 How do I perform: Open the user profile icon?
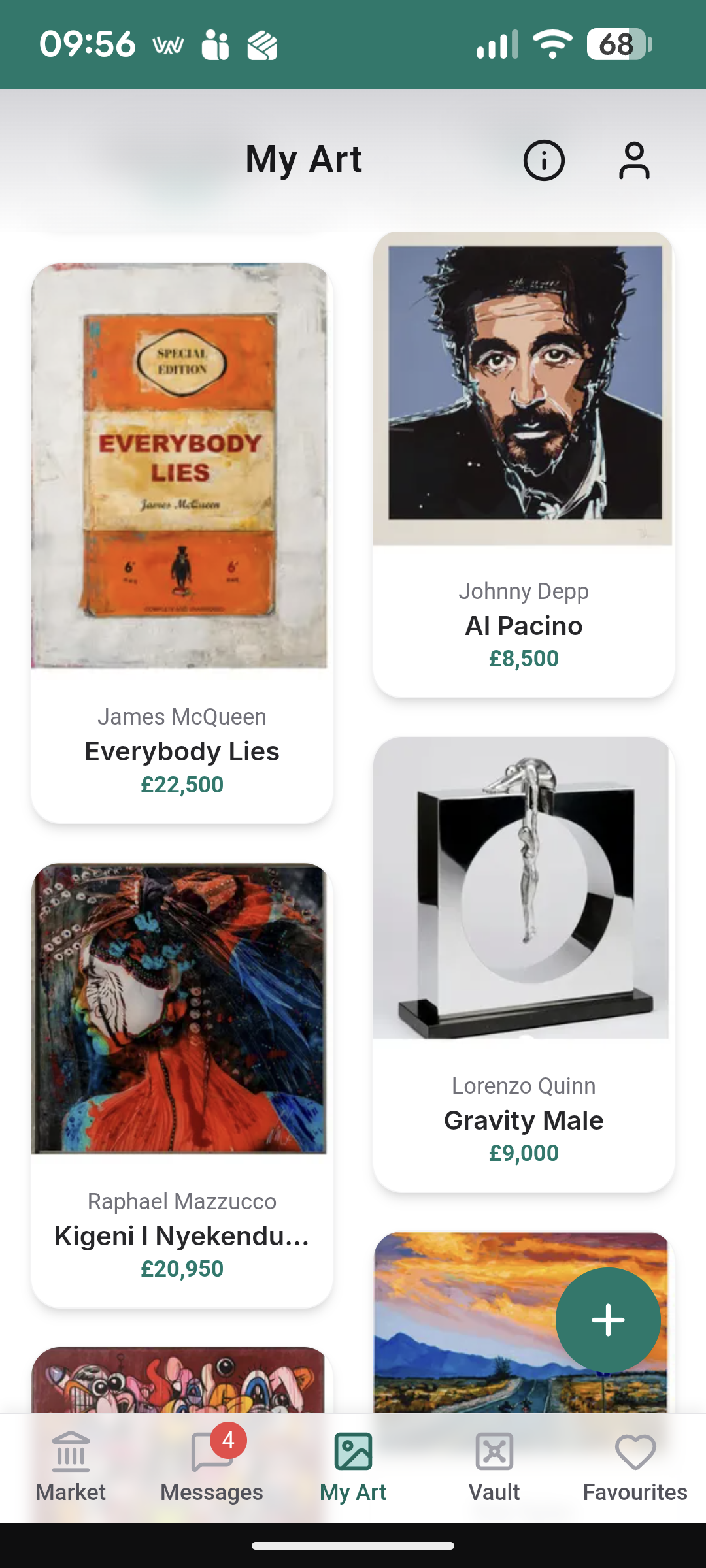(x=634, y=160)
